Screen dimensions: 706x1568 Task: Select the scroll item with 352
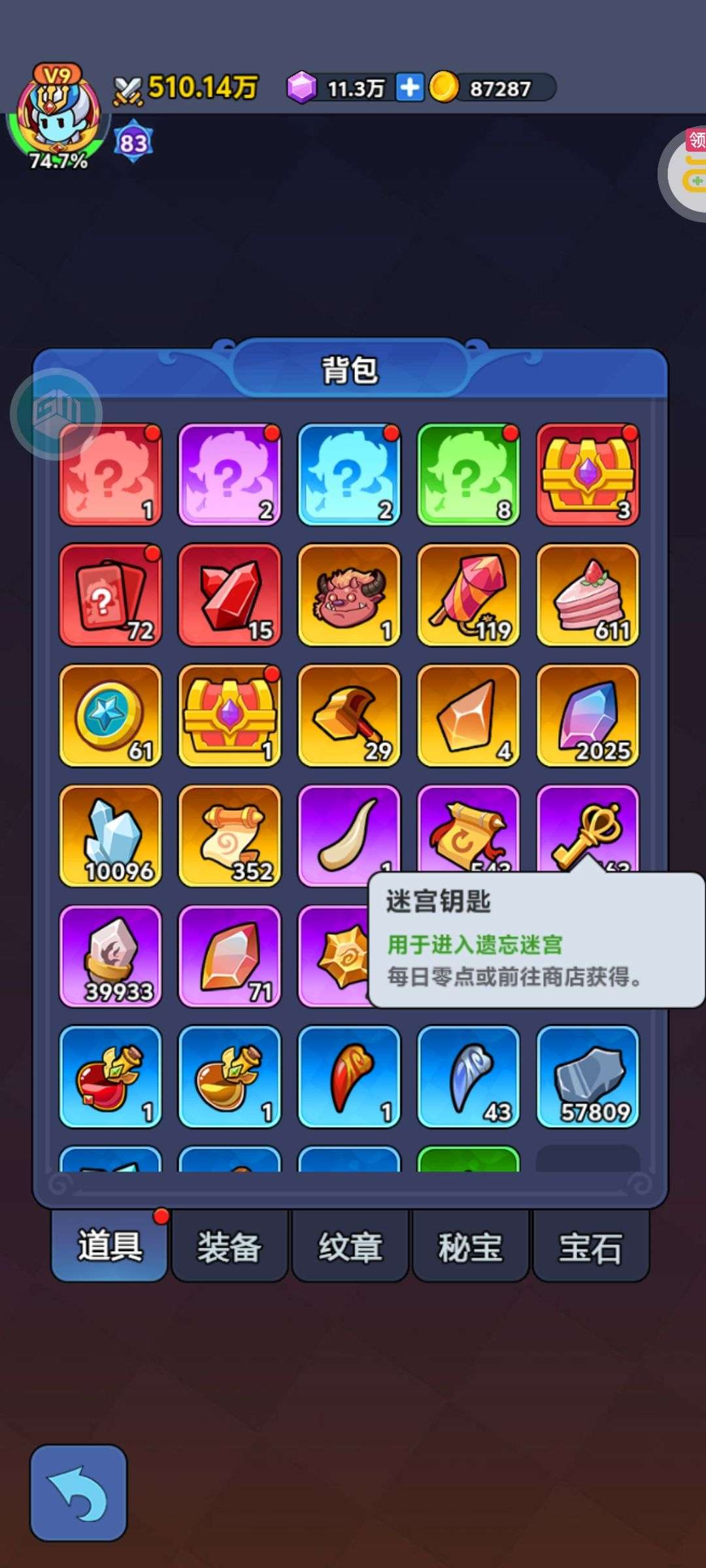[x=229, y=835]
